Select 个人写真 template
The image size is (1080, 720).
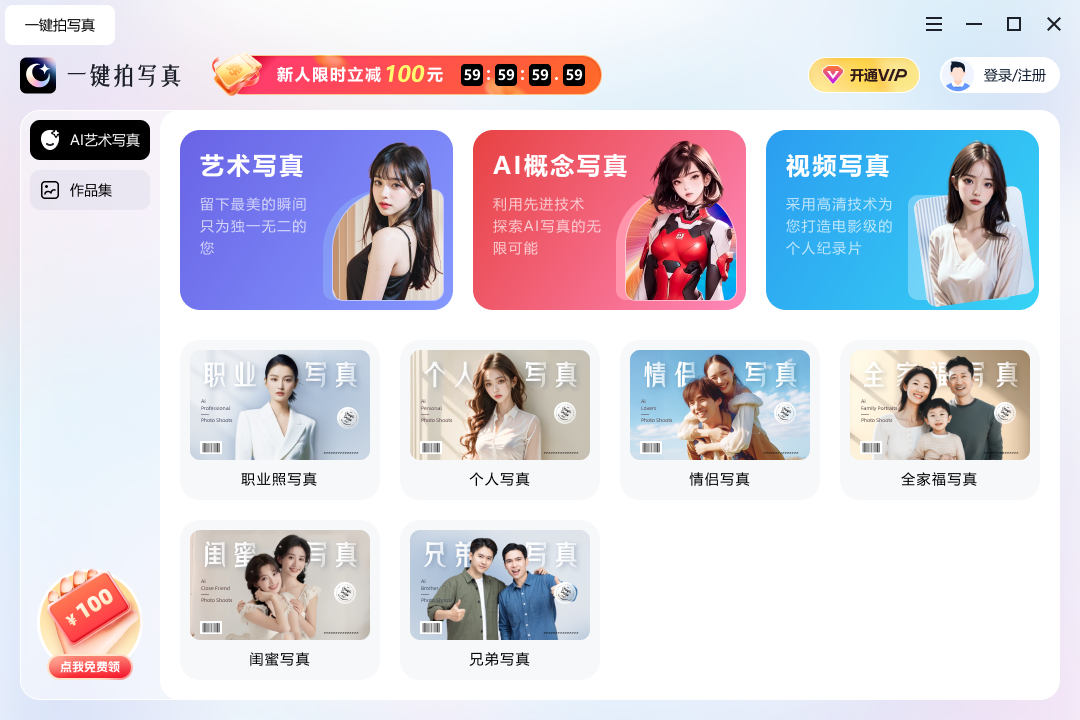500,418
